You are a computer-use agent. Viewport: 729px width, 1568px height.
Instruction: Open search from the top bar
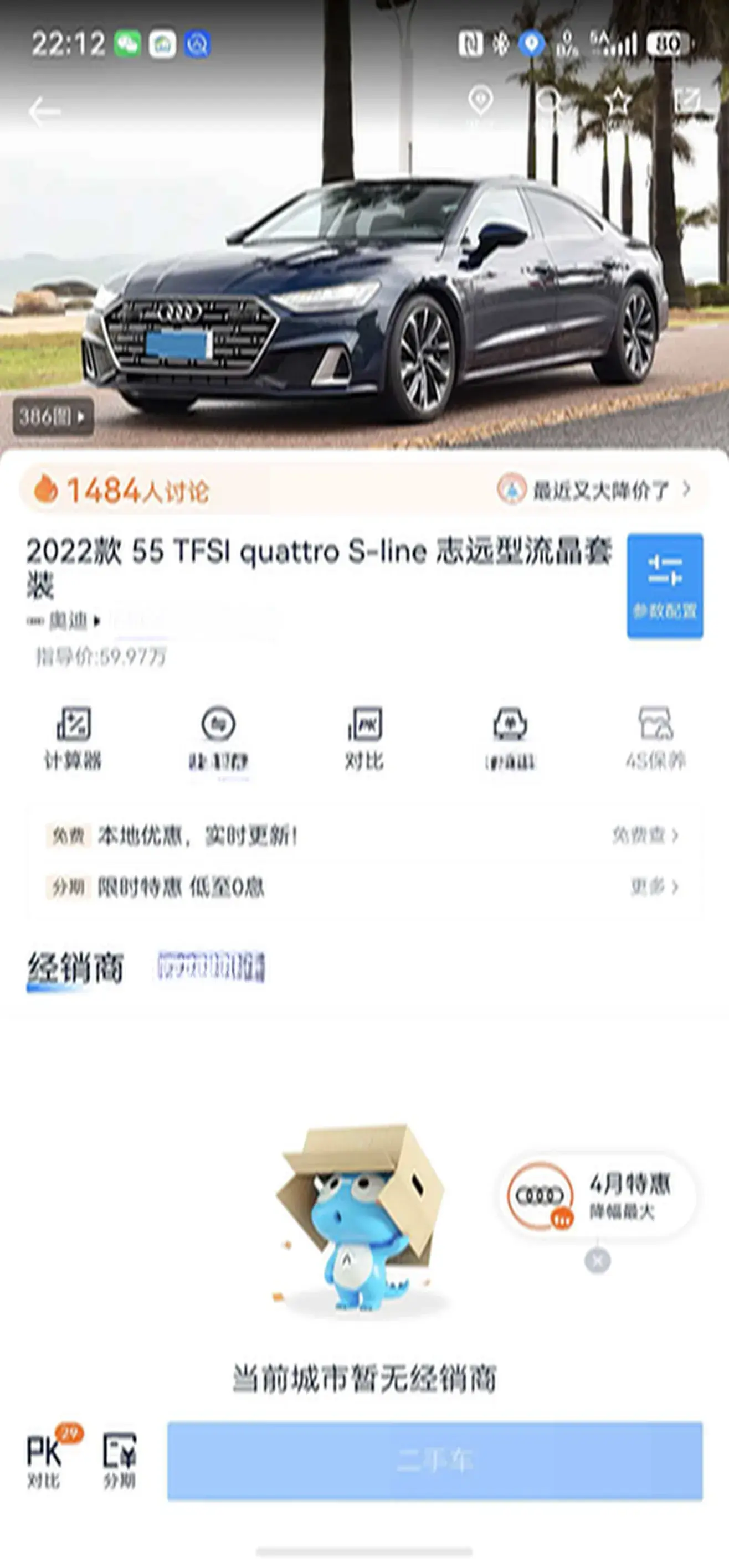[549, 102]
